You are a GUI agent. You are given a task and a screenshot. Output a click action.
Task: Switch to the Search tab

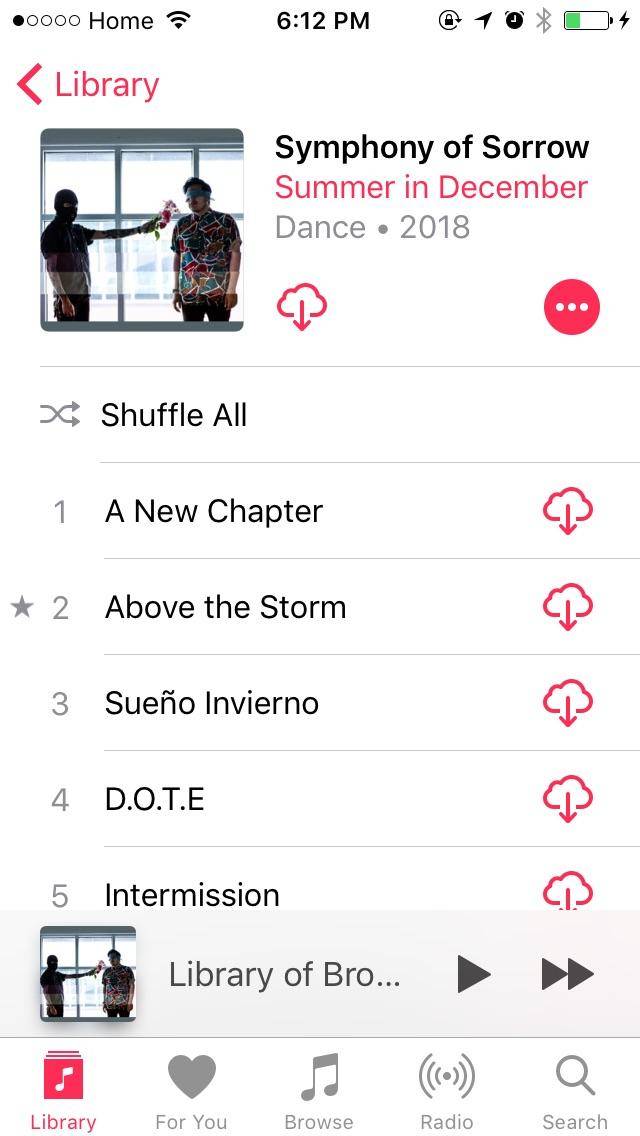(x=575, y=1092)
